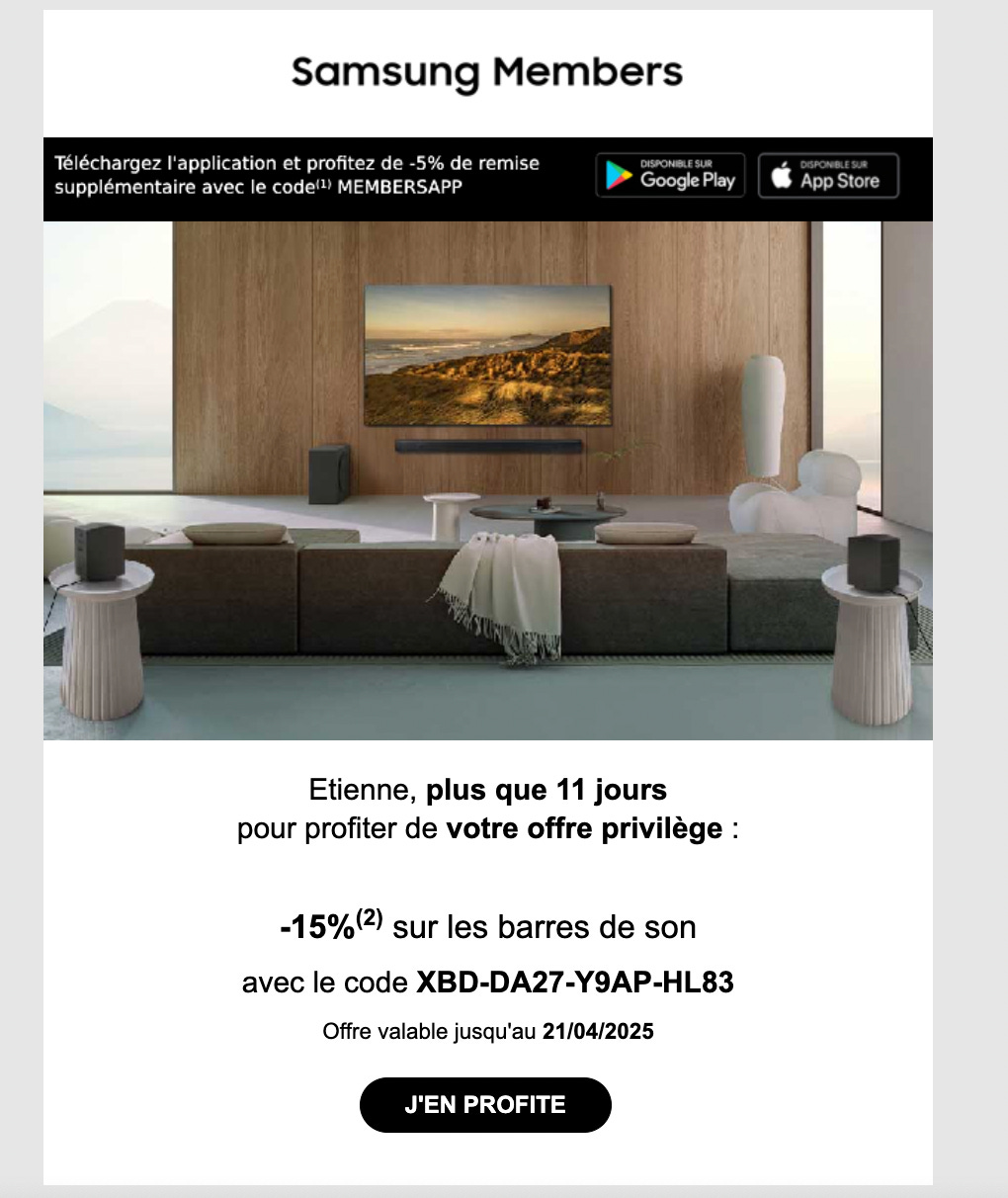This screenshot has width=1008, height=1198.
Task: Tap the J'EN PROFITE button
Action: 485,1104
